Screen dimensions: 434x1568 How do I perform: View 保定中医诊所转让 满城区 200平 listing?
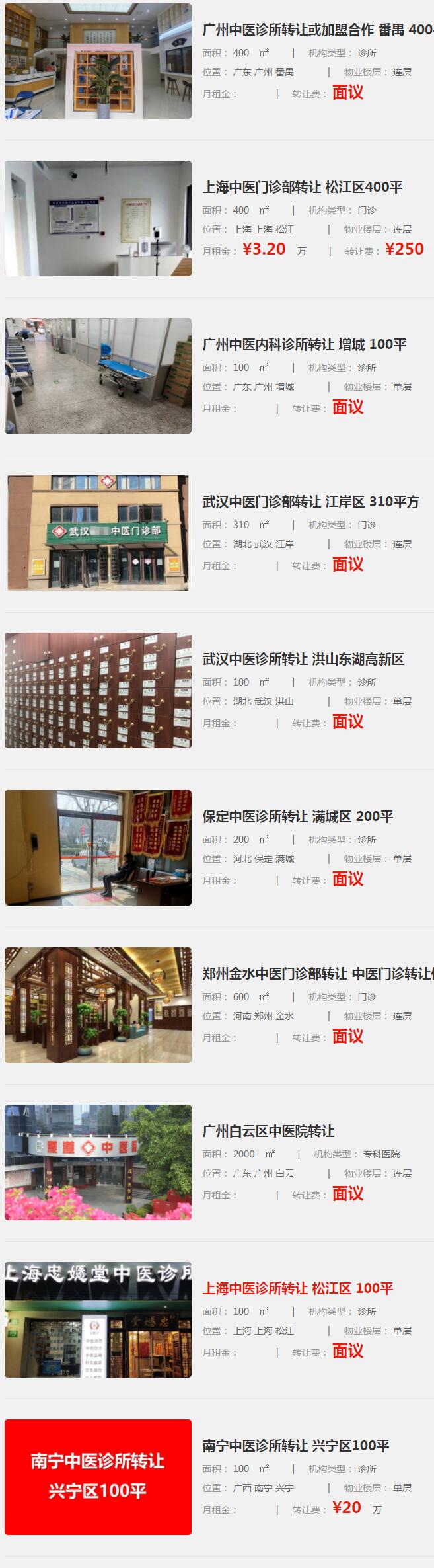(297, 816)
